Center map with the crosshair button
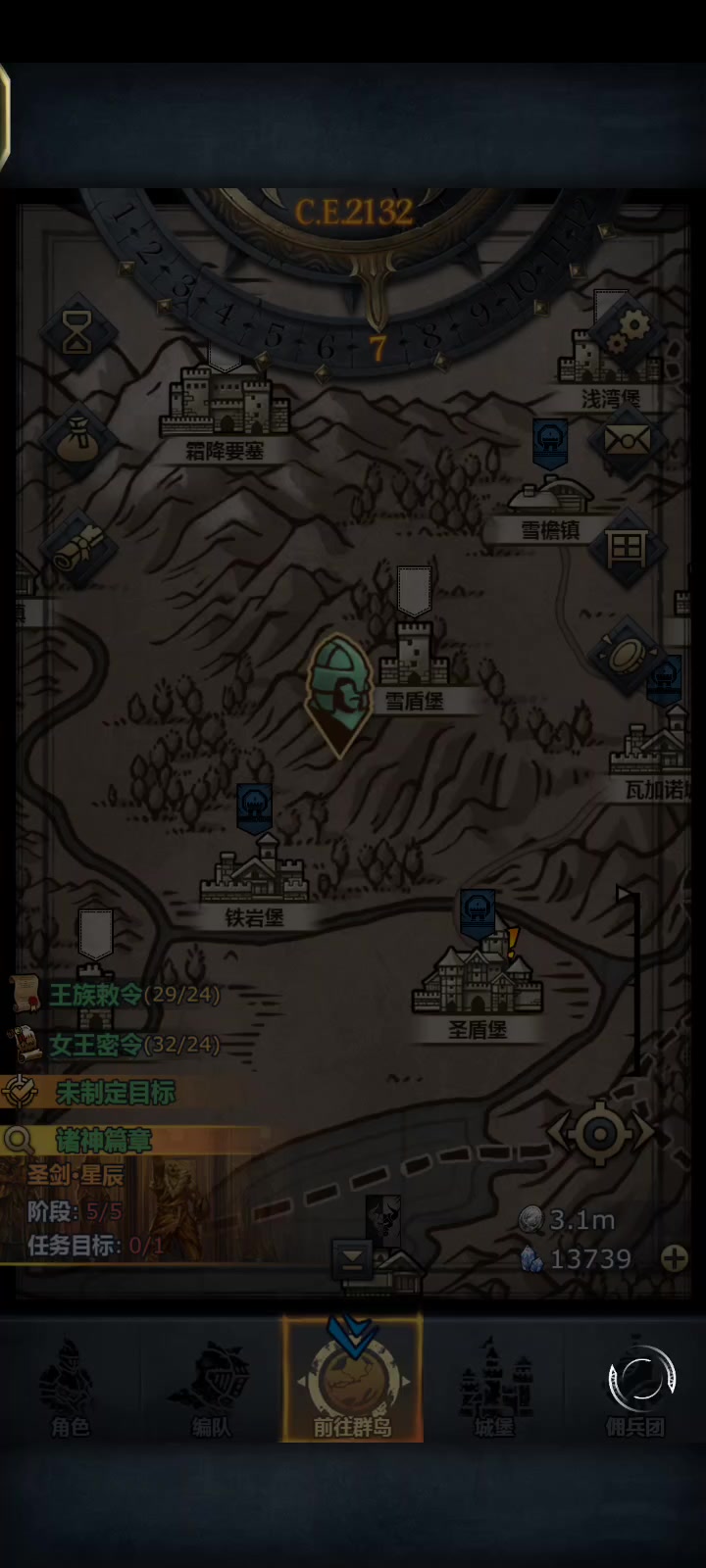706x1568 pixels. [x=600, y=1134]
